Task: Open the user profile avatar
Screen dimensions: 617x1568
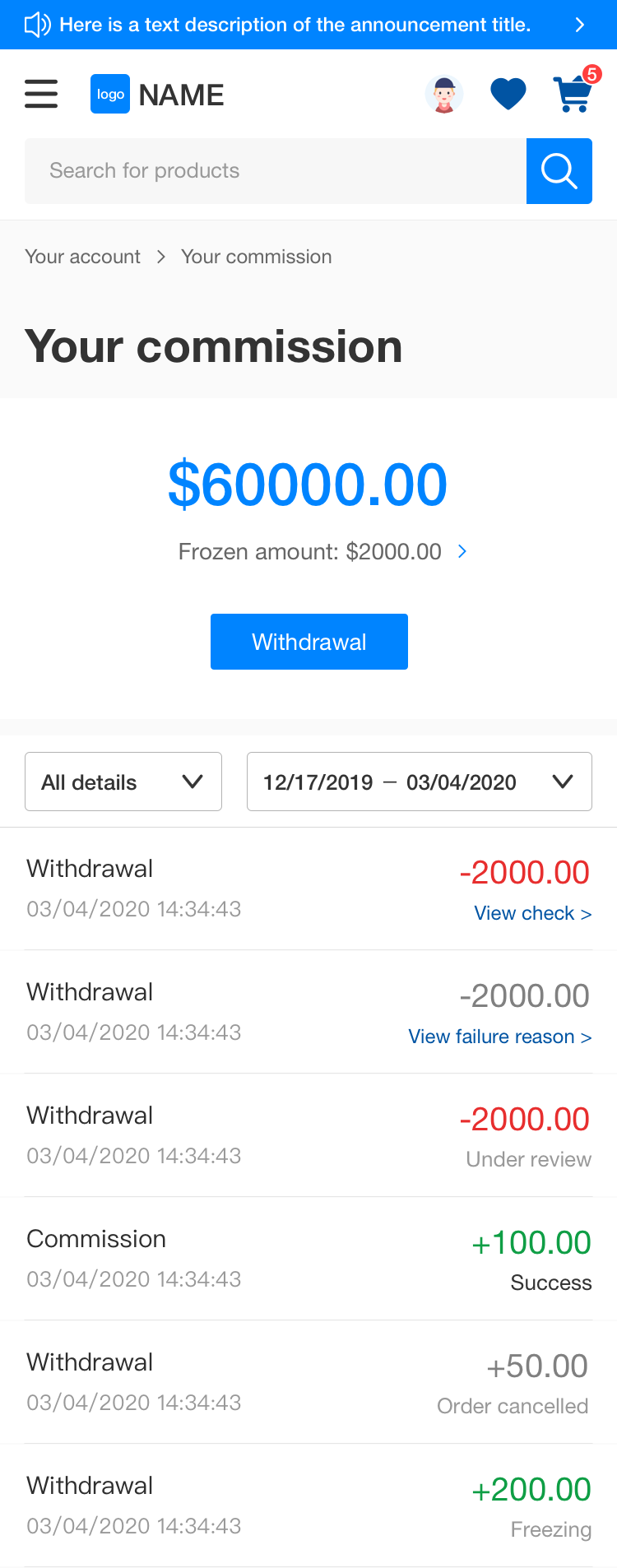Action: pos(444,95)
